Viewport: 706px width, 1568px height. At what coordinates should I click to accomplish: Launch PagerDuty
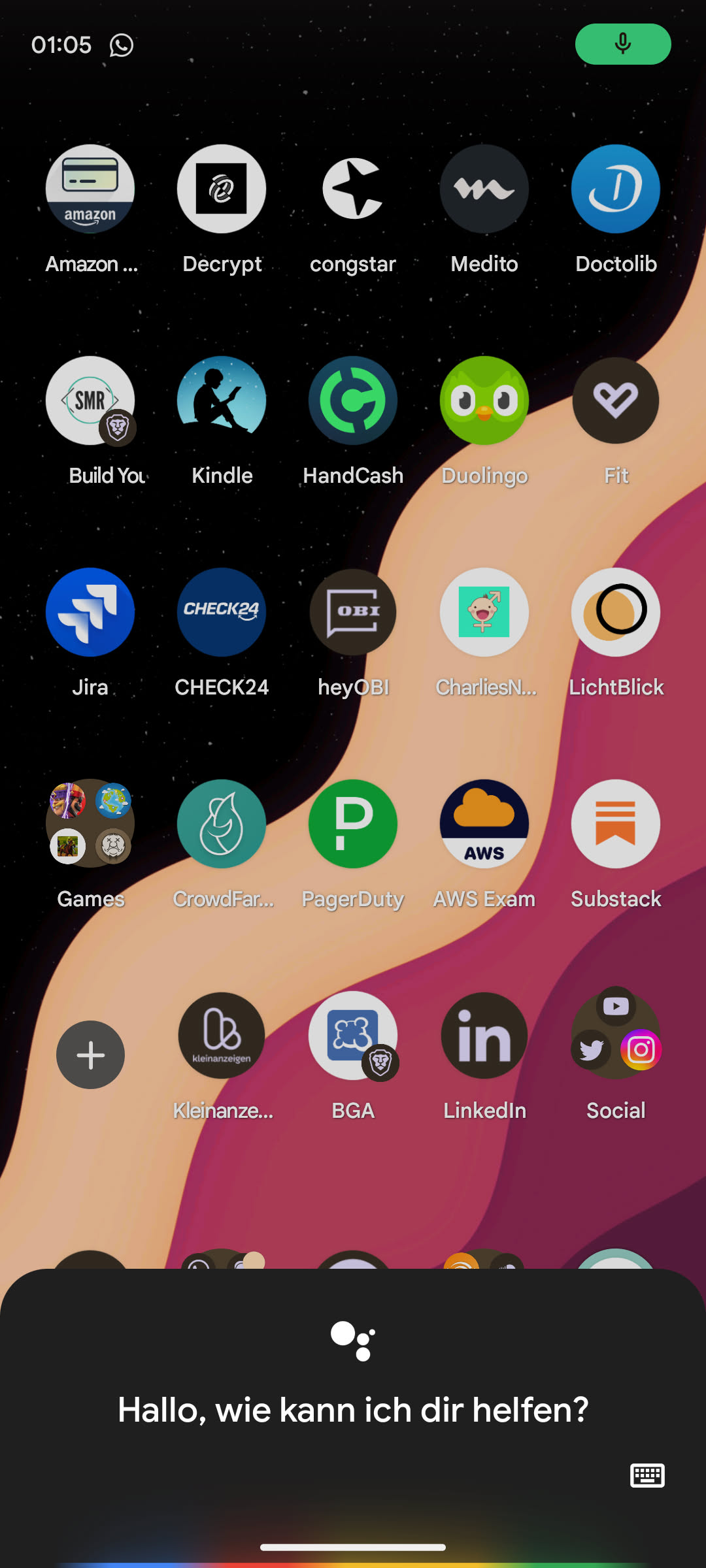(353, 824)
